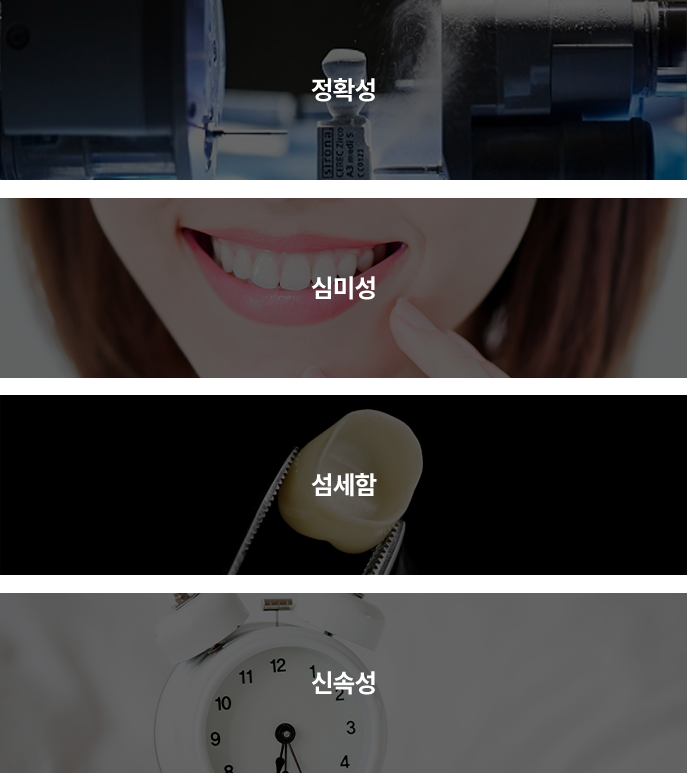The width and height of the screenshot is (687, 773).
Task: Open the 정확성 banner tile
Action: (x=343, y=90)
